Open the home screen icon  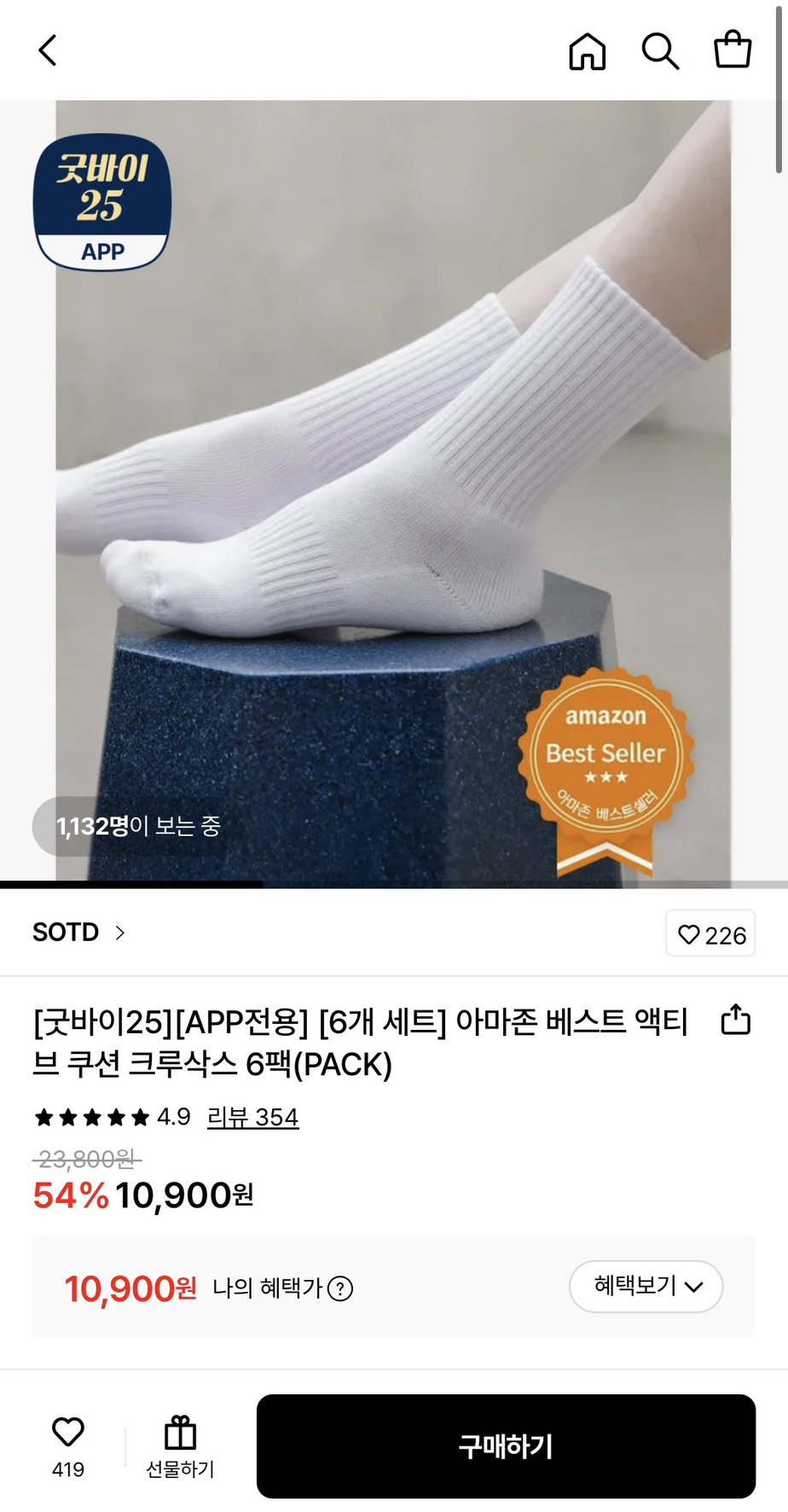tap(587, 51)
